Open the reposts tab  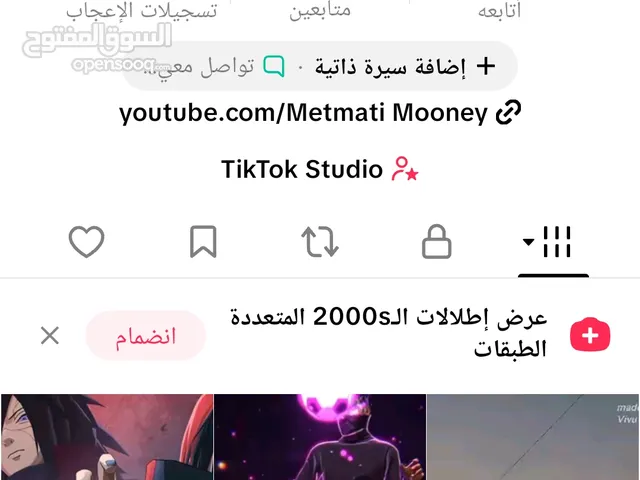tap(320, 242)
